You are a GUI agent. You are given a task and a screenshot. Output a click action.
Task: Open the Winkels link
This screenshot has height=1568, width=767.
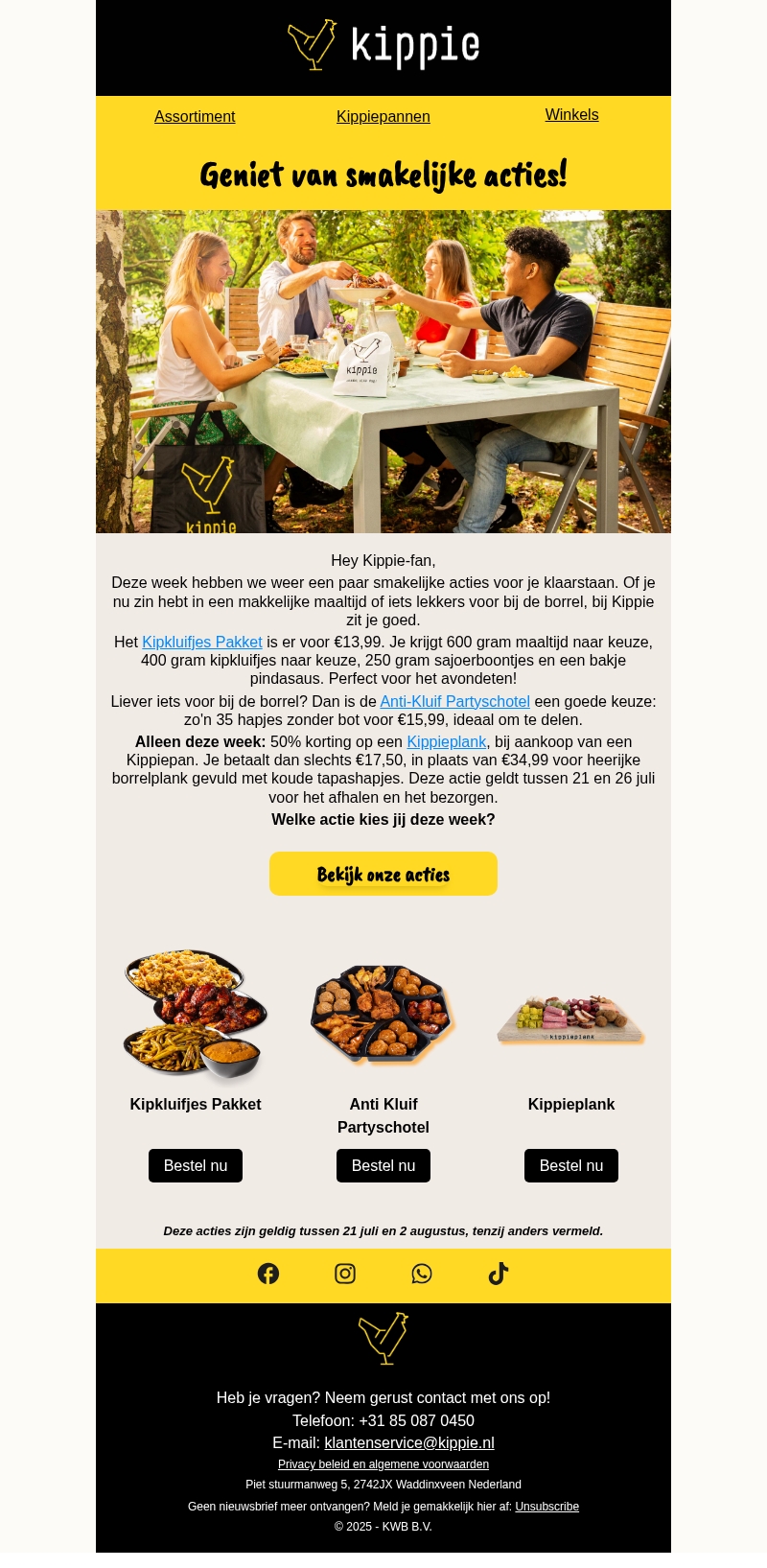coord(571,115)
